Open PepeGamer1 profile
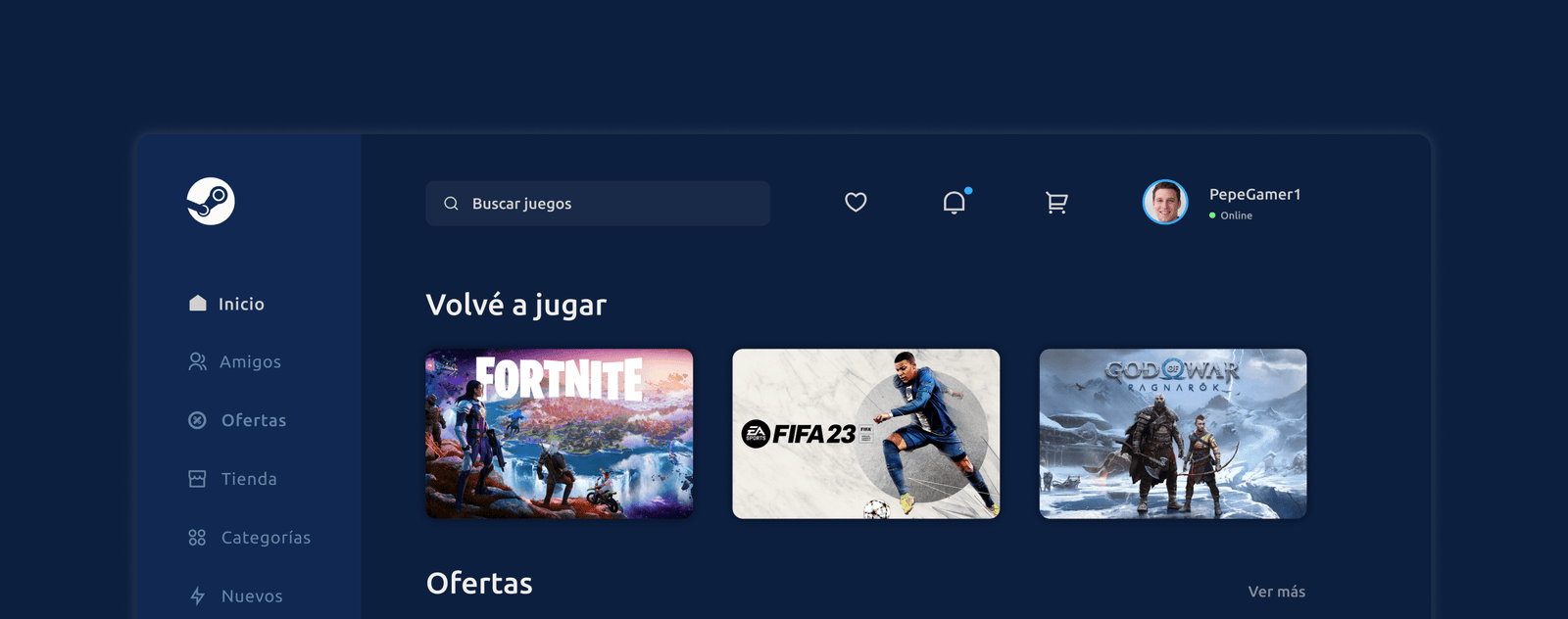This screenshot has height=619, width=1568. [x=1223, y=203]
